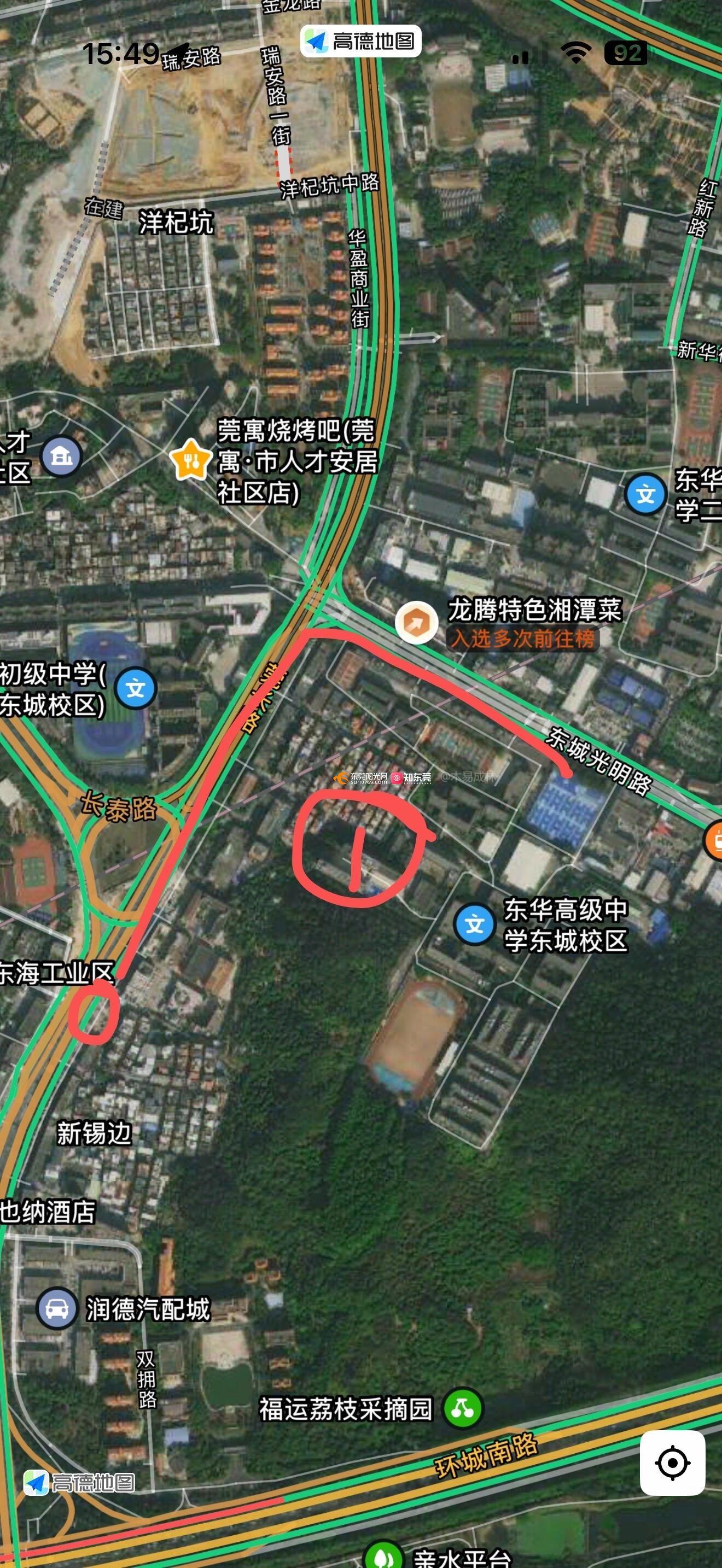Tap the 高德地图 navigation pill in status bar
The width and height of the screenshot is (722, 1568).
360,42
